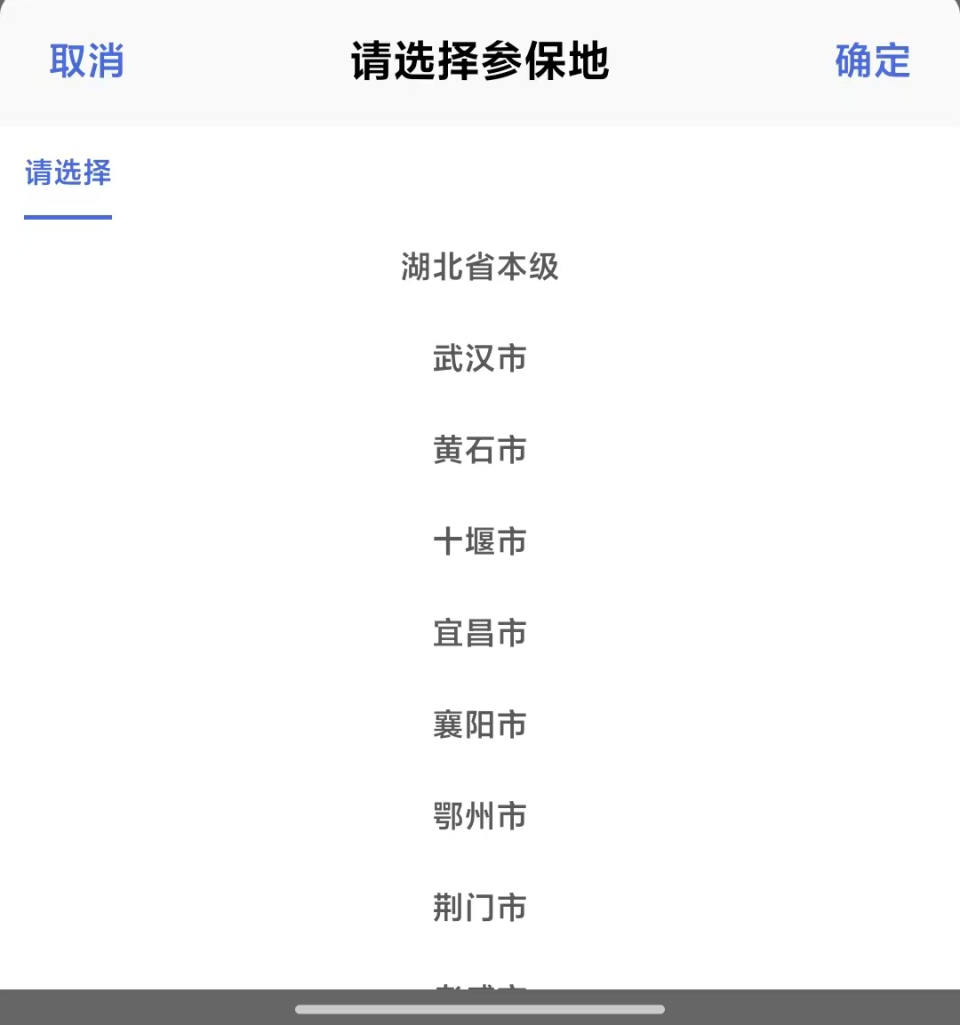Select 黄石市 in the city list
The height and width of the screenshot is (1025, 960).
[480, 450]
